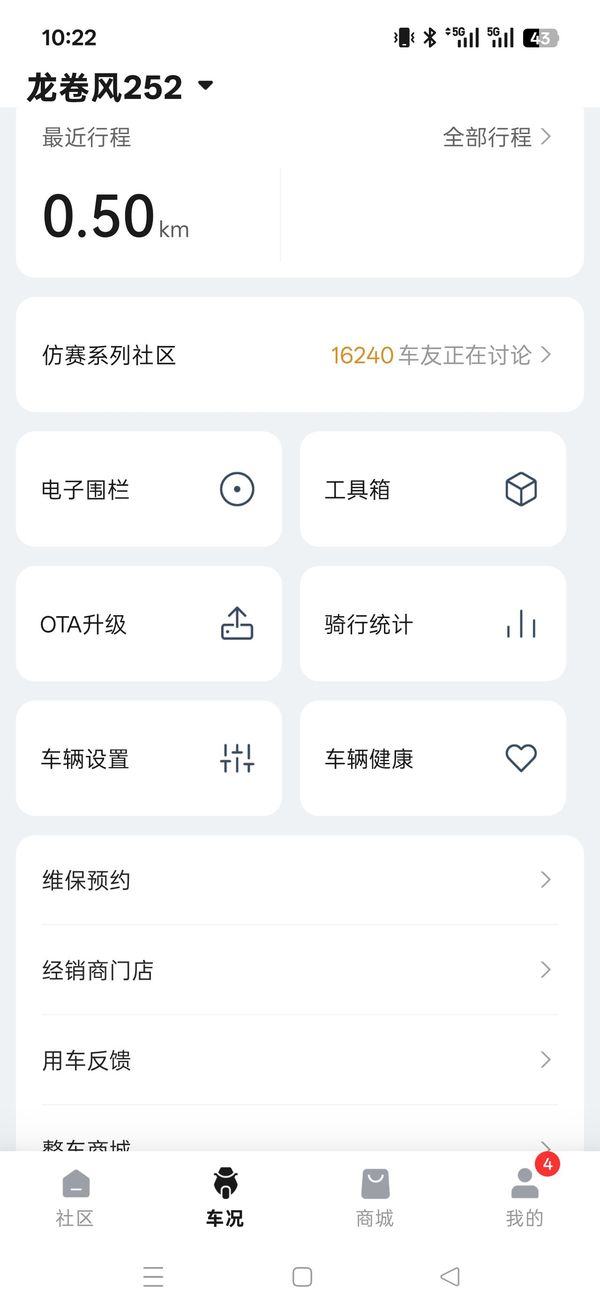Tap the system back button
Image resolution: width=600 pixels, height=1313 pixels.
click(x=450, y=1276)
